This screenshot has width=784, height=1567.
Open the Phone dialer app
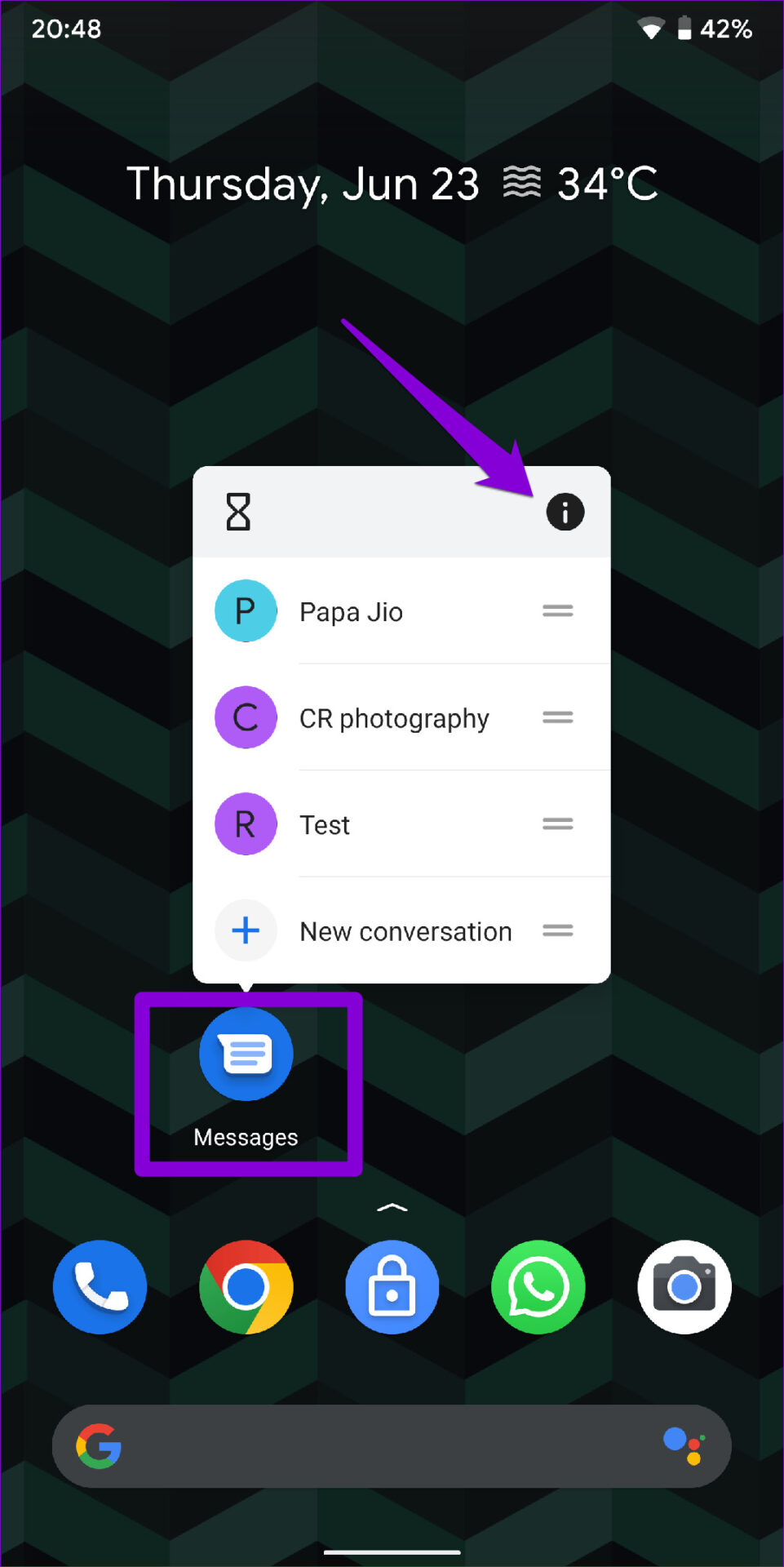click(100, 1287)
